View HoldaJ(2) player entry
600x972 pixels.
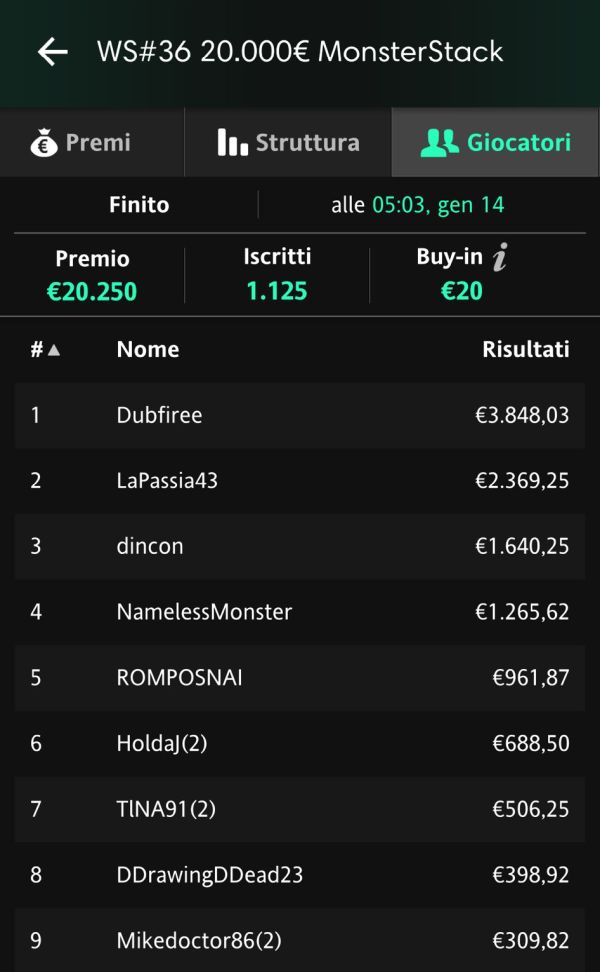300,744
